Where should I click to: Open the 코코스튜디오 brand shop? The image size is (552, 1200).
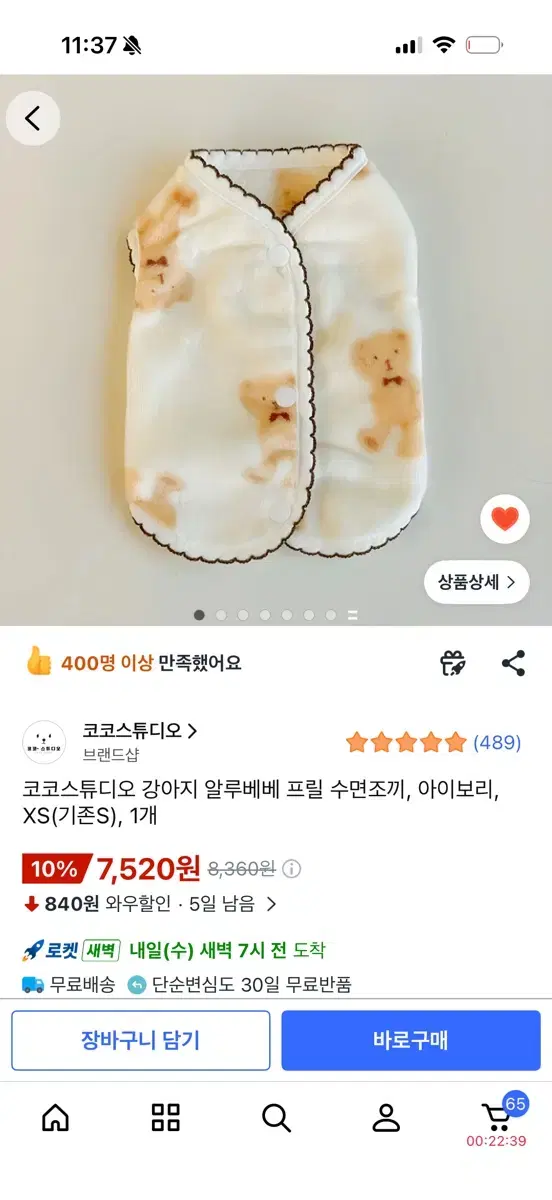click(x=140, y=731)
